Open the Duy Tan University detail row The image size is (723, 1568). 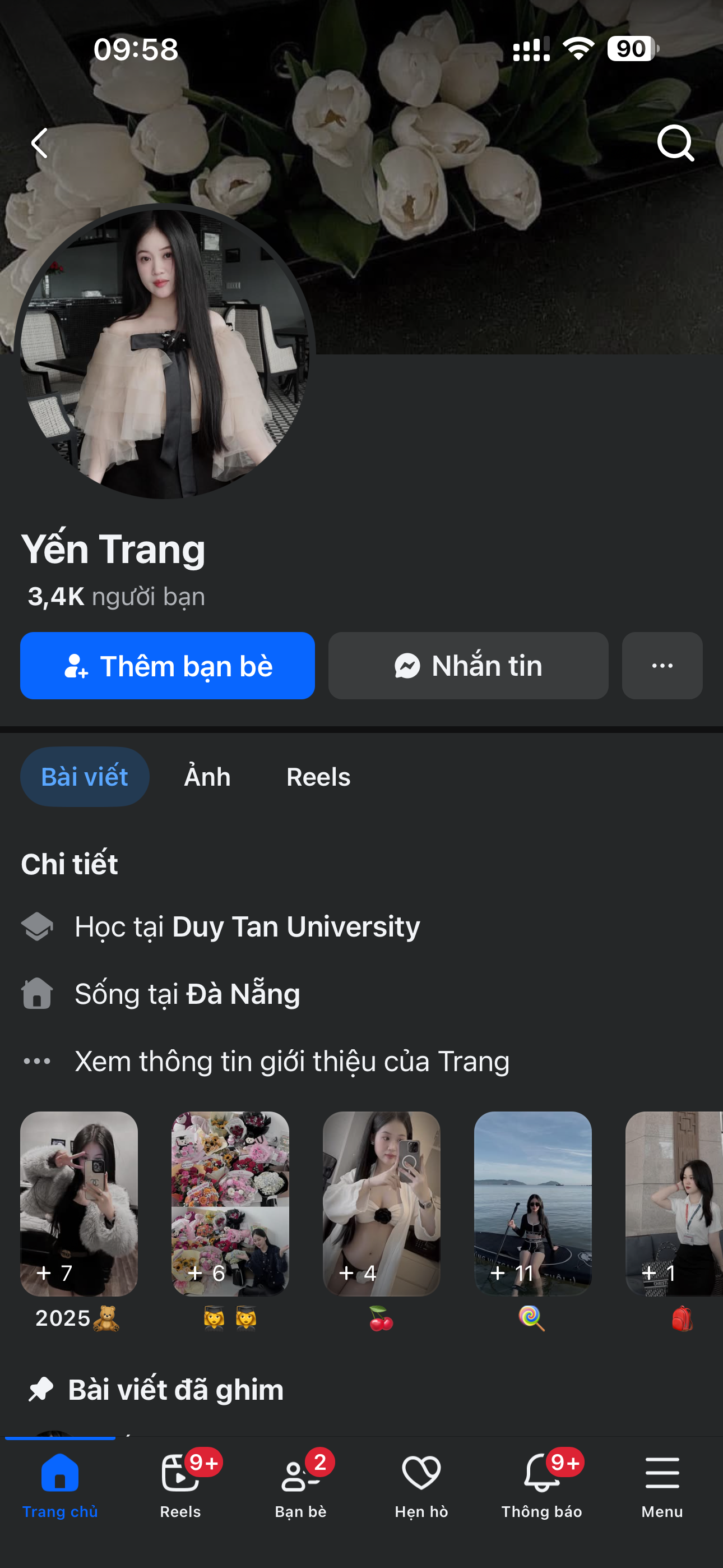247,926
